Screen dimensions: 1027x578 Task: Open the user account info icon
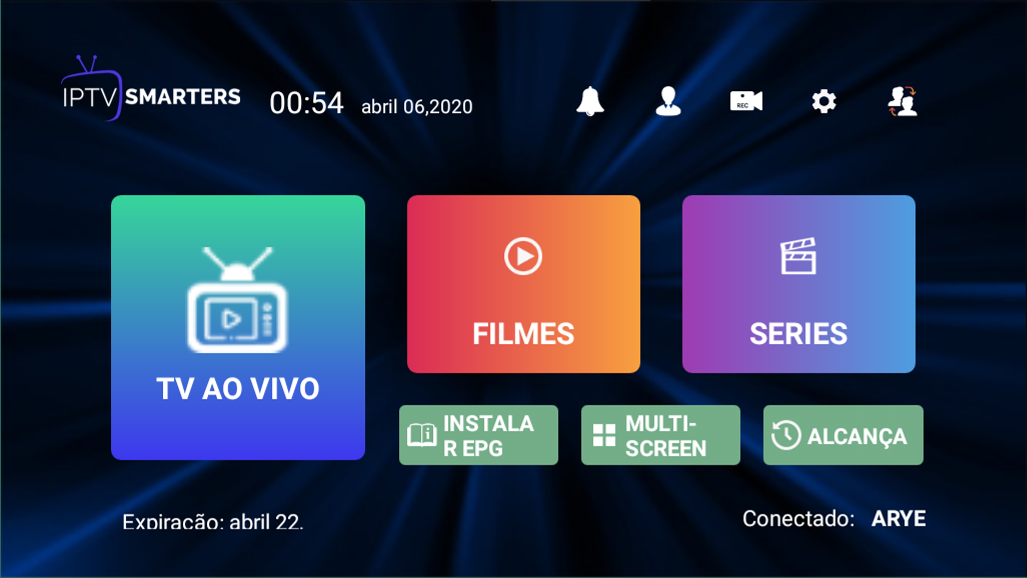(668, 101)
